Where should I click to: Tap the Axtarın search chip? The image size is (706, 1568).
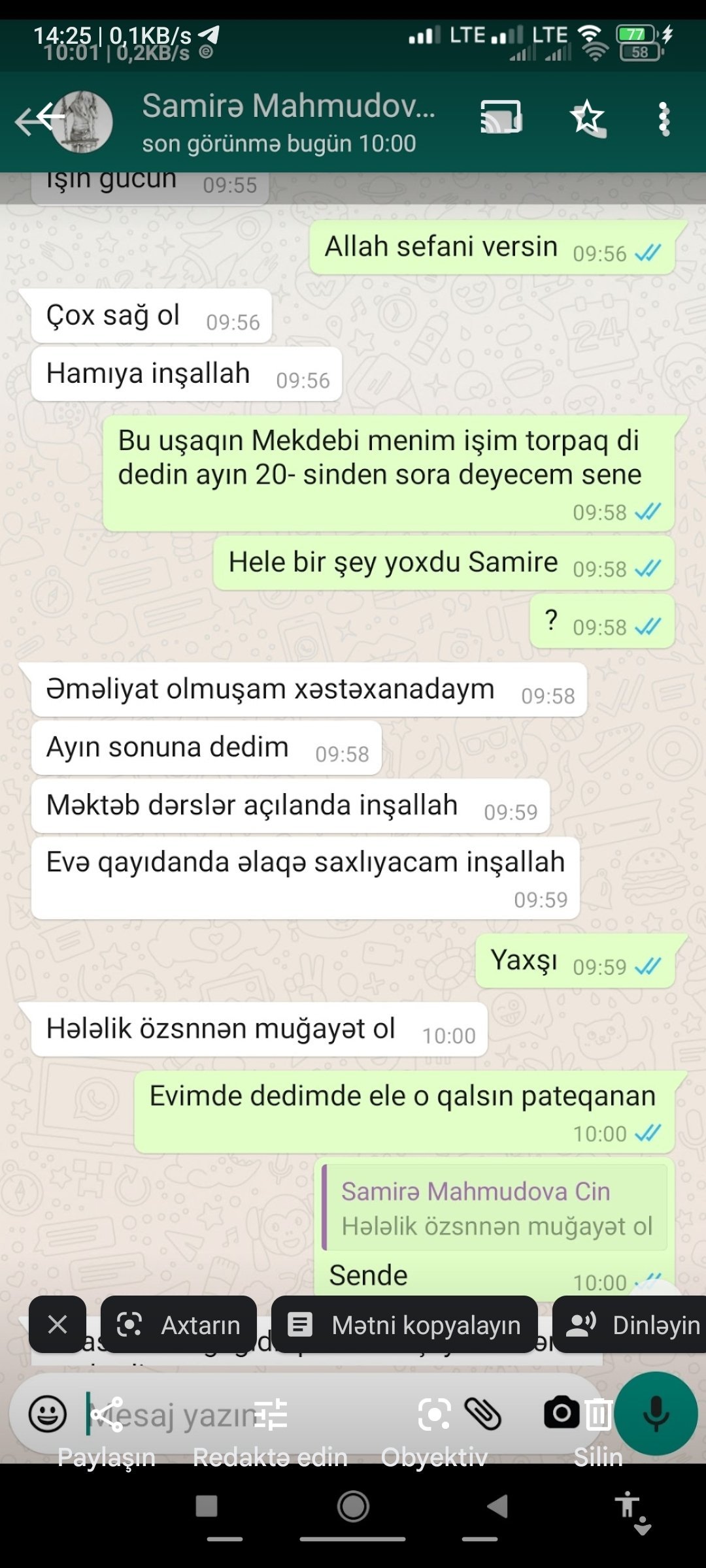coord(178,1324)
